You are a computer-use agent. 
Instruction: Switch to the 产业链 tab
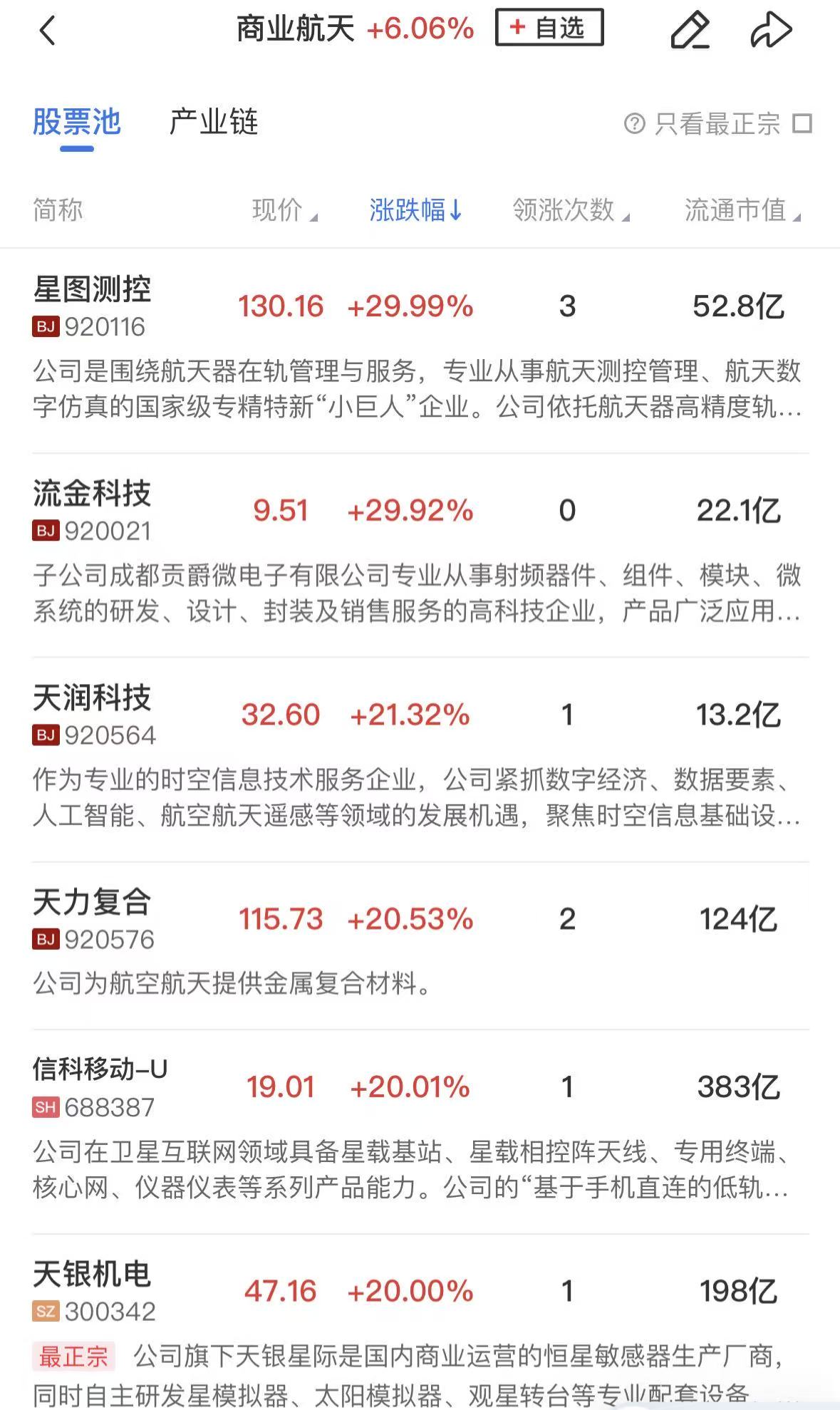214,123
